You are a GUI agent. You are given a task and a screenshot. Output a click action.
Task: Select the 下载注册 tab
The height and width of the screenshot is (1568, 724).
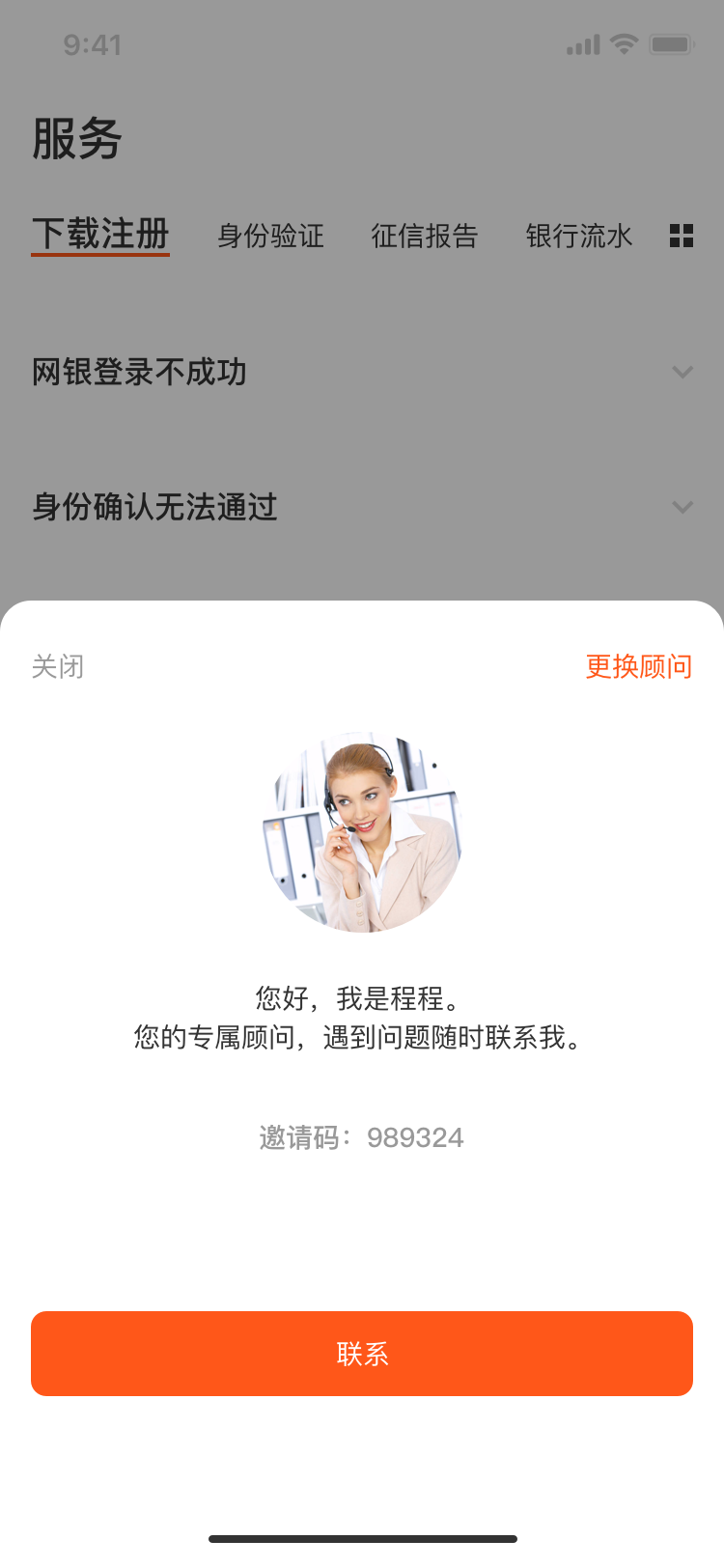[100, 234]
